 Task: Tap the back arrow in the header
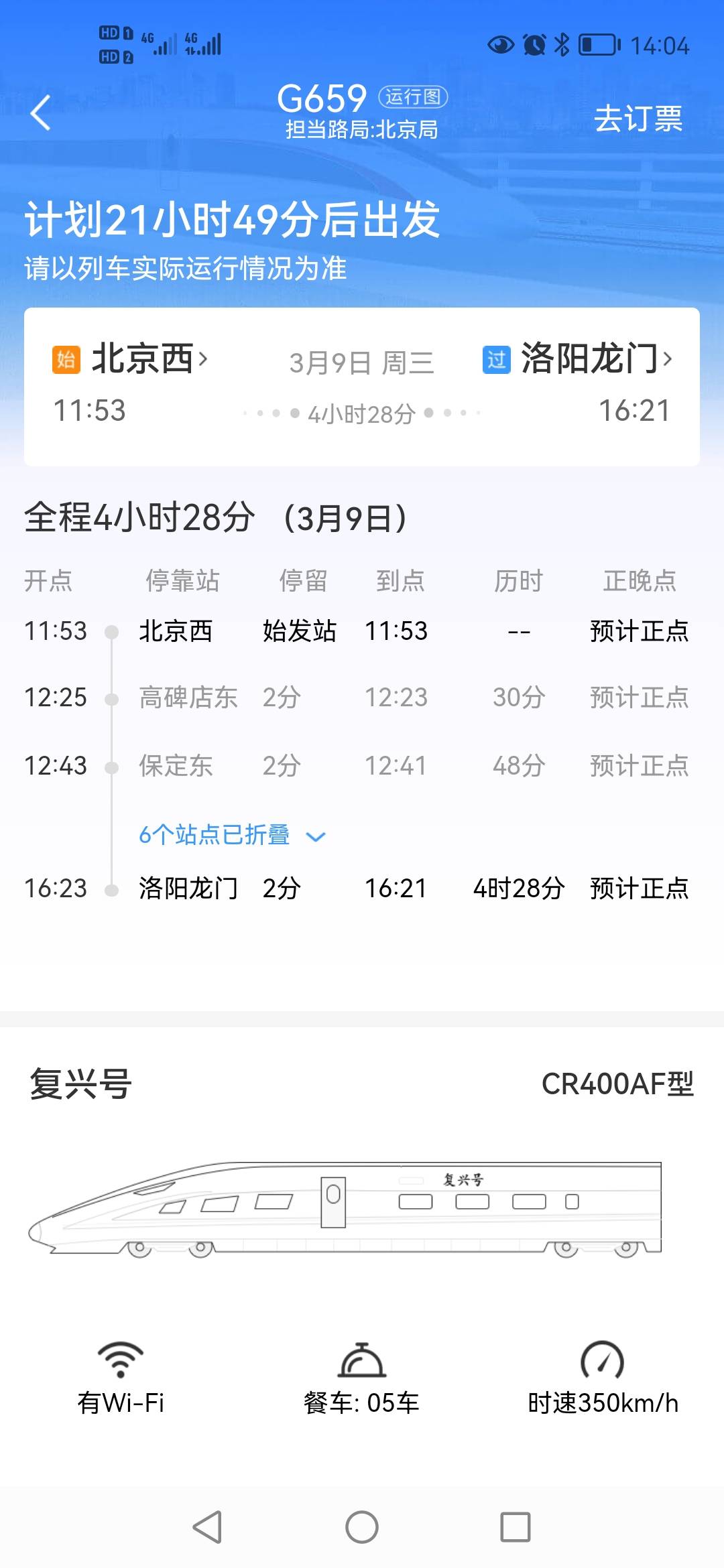coord(42,111)
